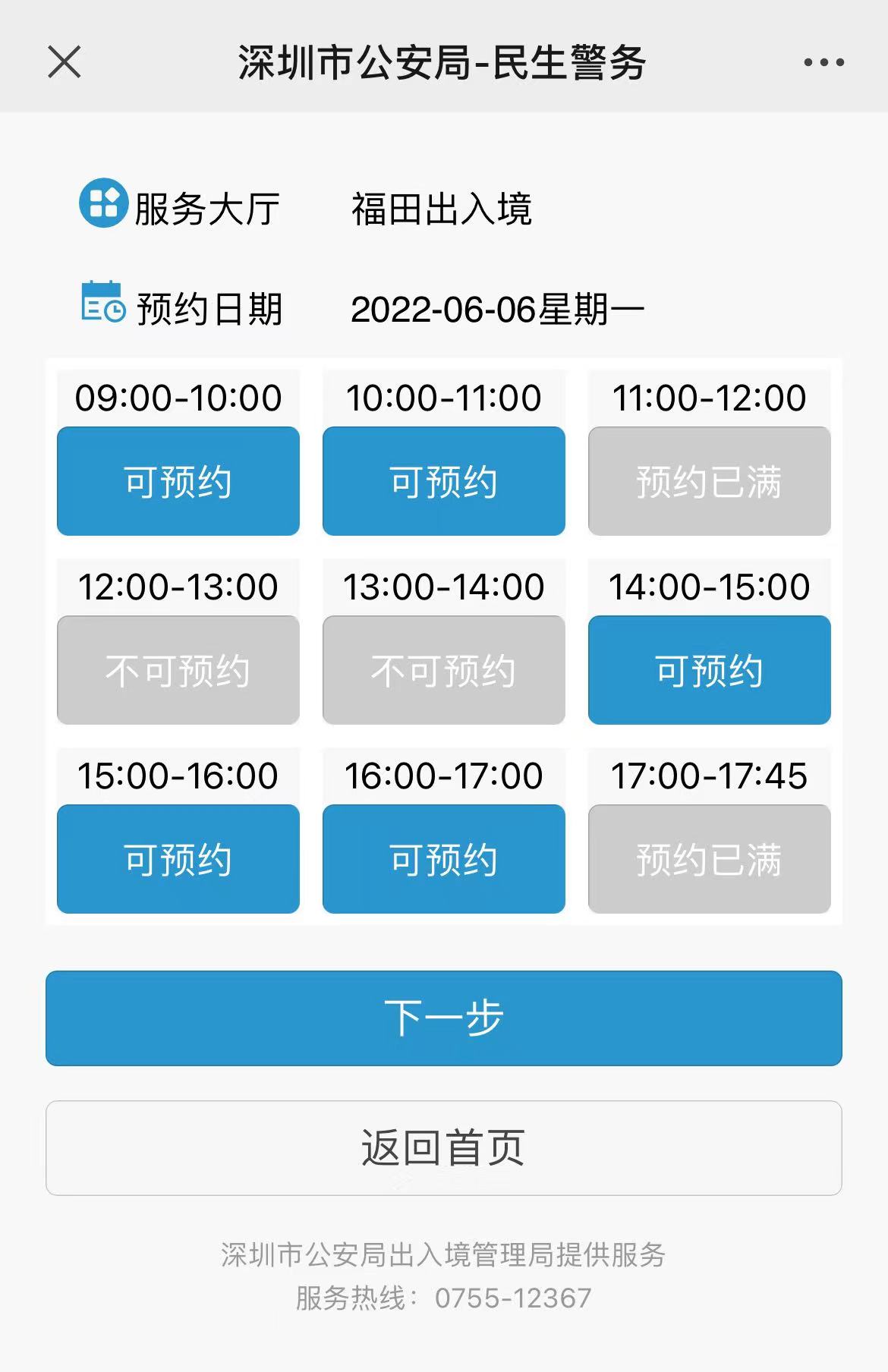
Task: Select the 10:00-11:00 可预约 slot
Action: pyautogui.click(x=443, y=479)
